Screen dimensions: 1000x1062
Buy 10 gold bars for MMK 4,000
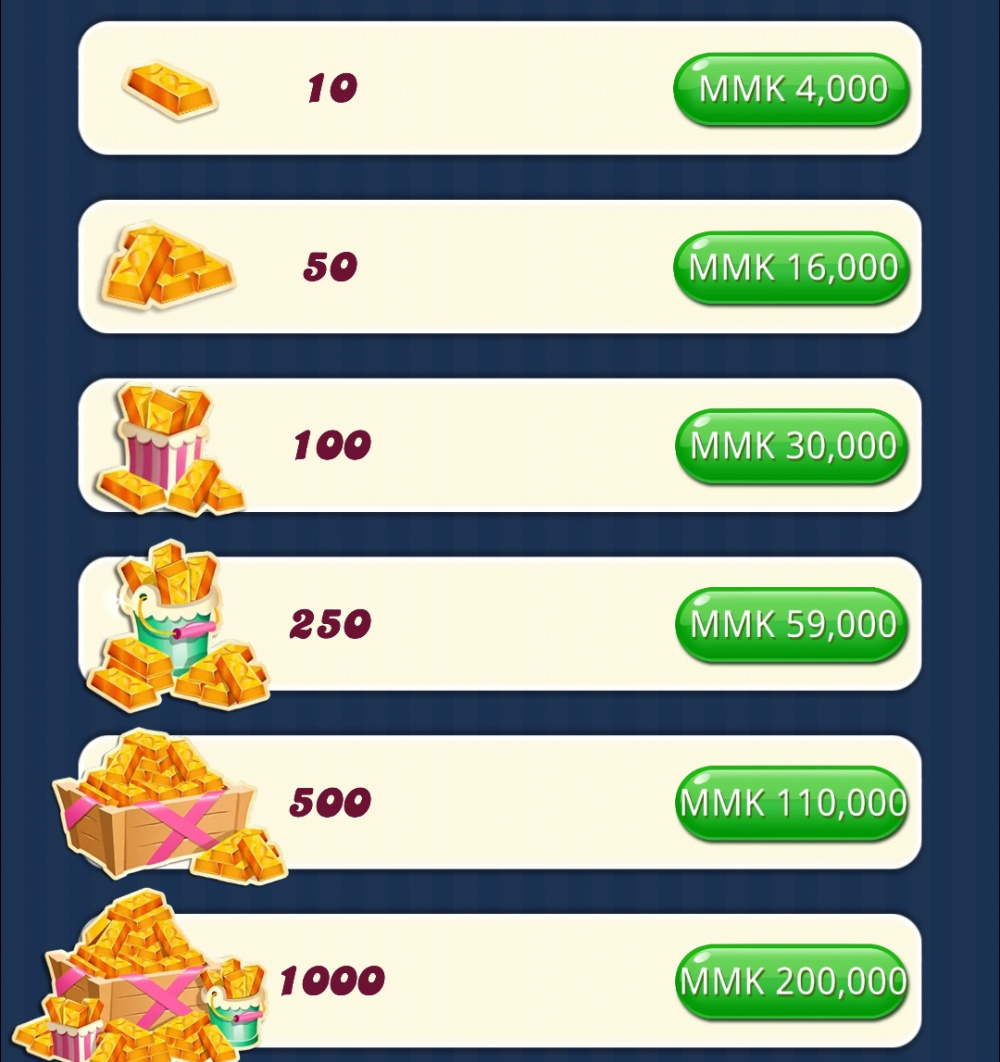[x=792, y=89]
